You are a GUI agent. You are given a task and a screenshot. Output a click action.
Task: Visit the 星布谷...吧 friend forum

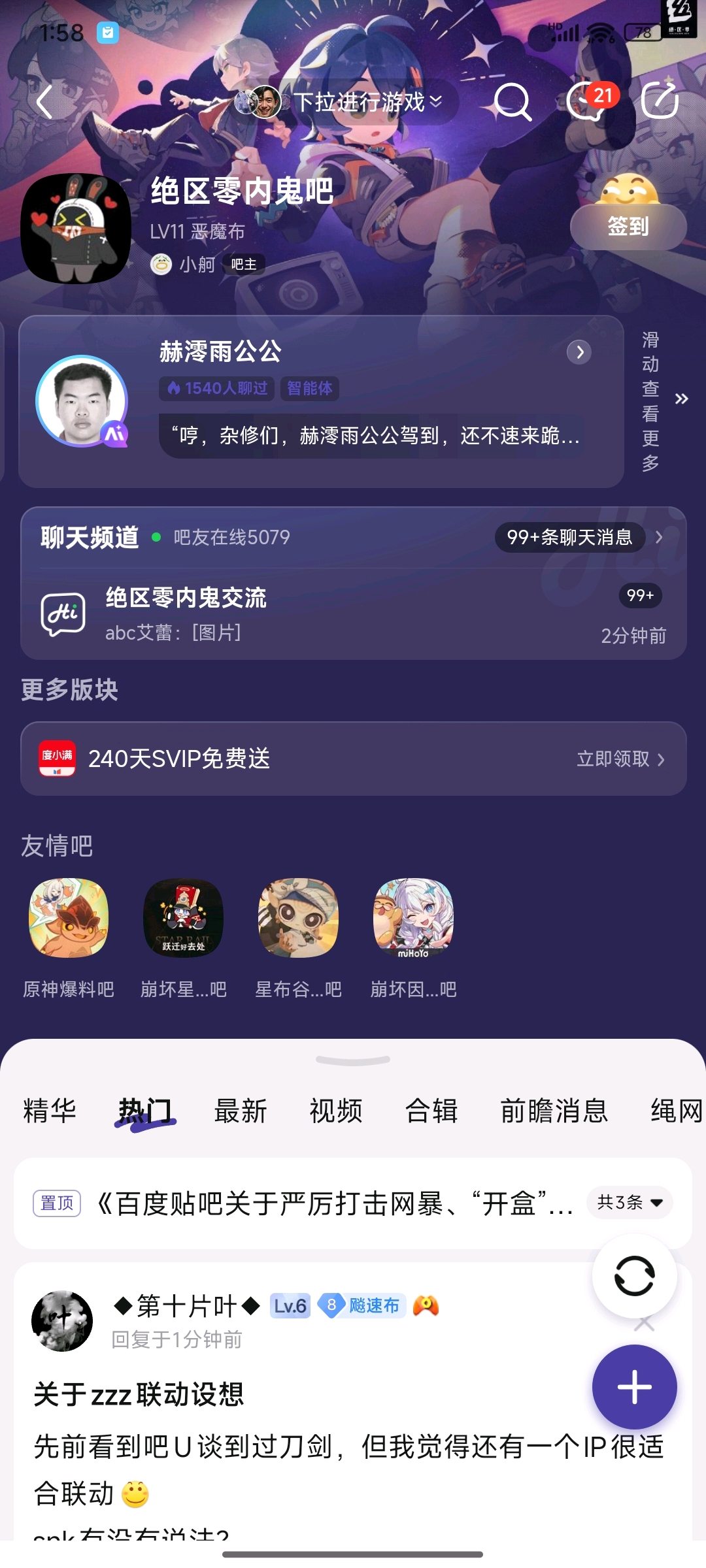click(x=298, y=938)
